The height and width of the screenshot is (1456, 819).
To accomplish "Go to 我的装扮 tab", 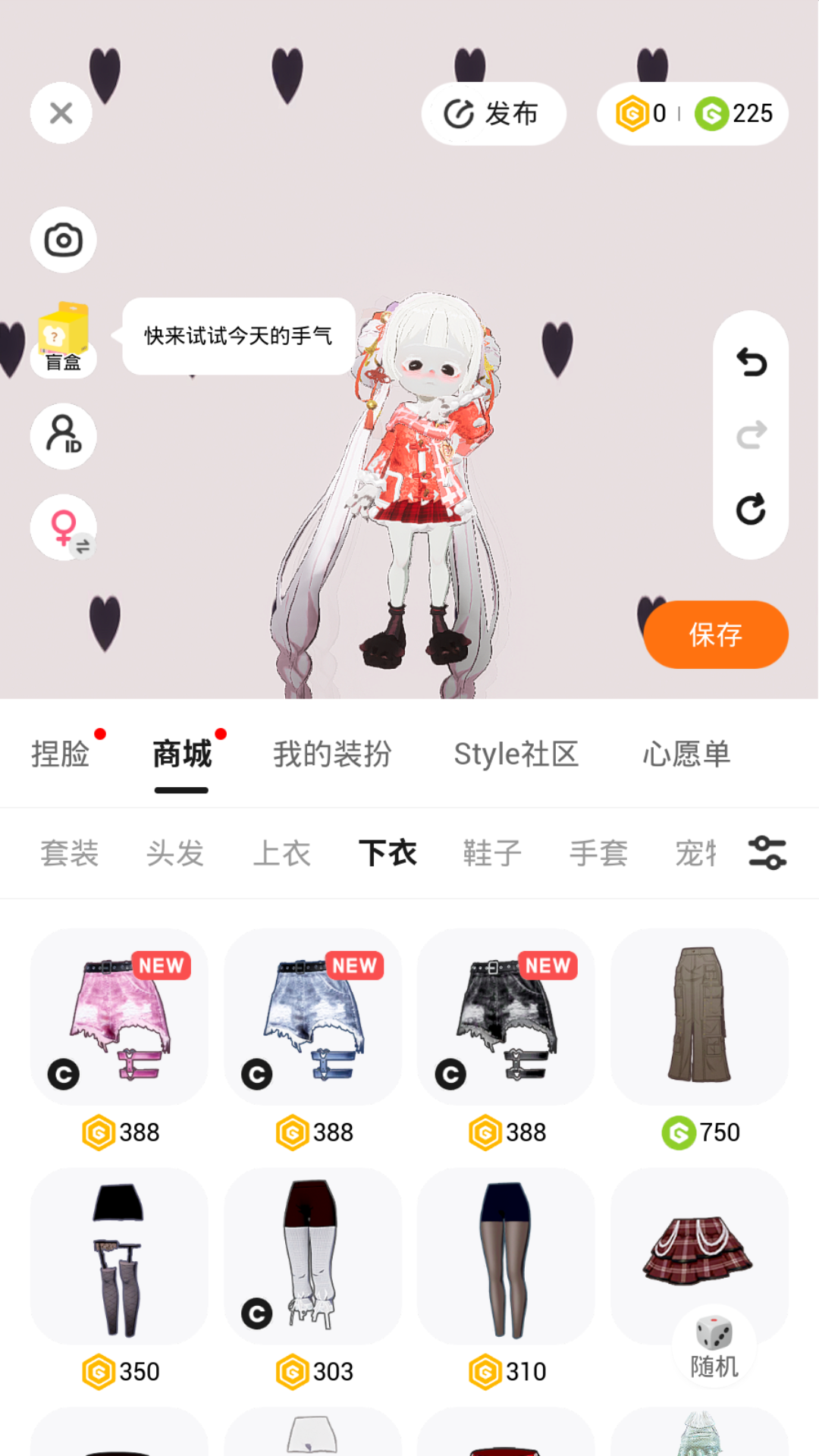I will pos(332,755).
